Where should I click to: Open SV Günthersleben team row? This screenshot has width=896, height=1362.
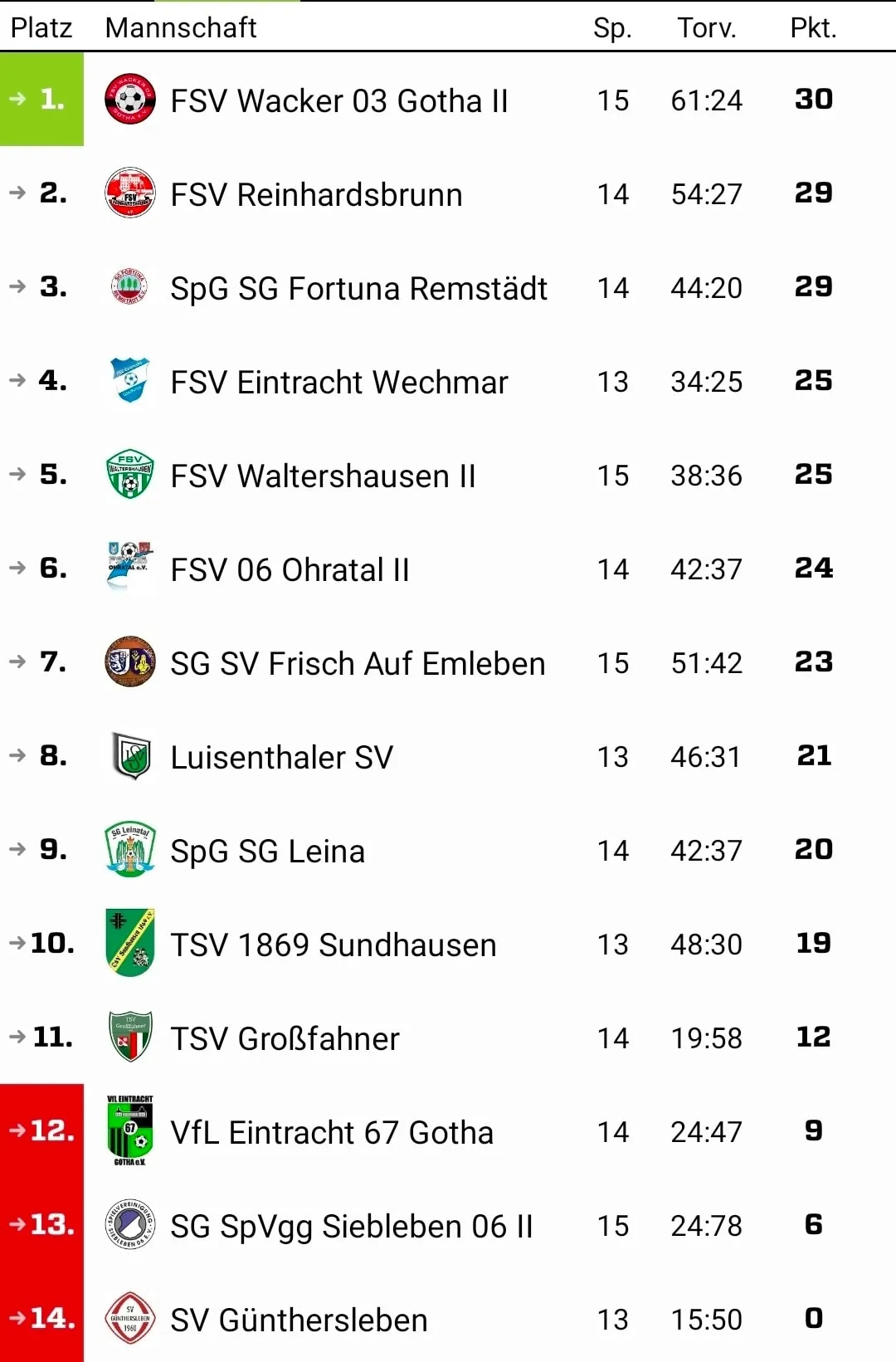click(x=299, y=1321)
